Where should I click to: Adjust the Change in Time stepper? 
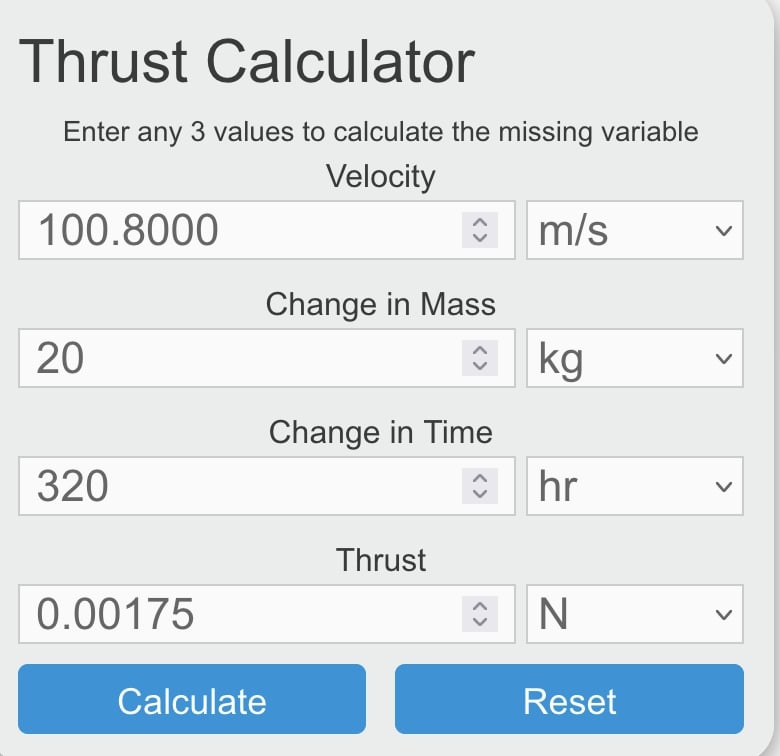479,486
